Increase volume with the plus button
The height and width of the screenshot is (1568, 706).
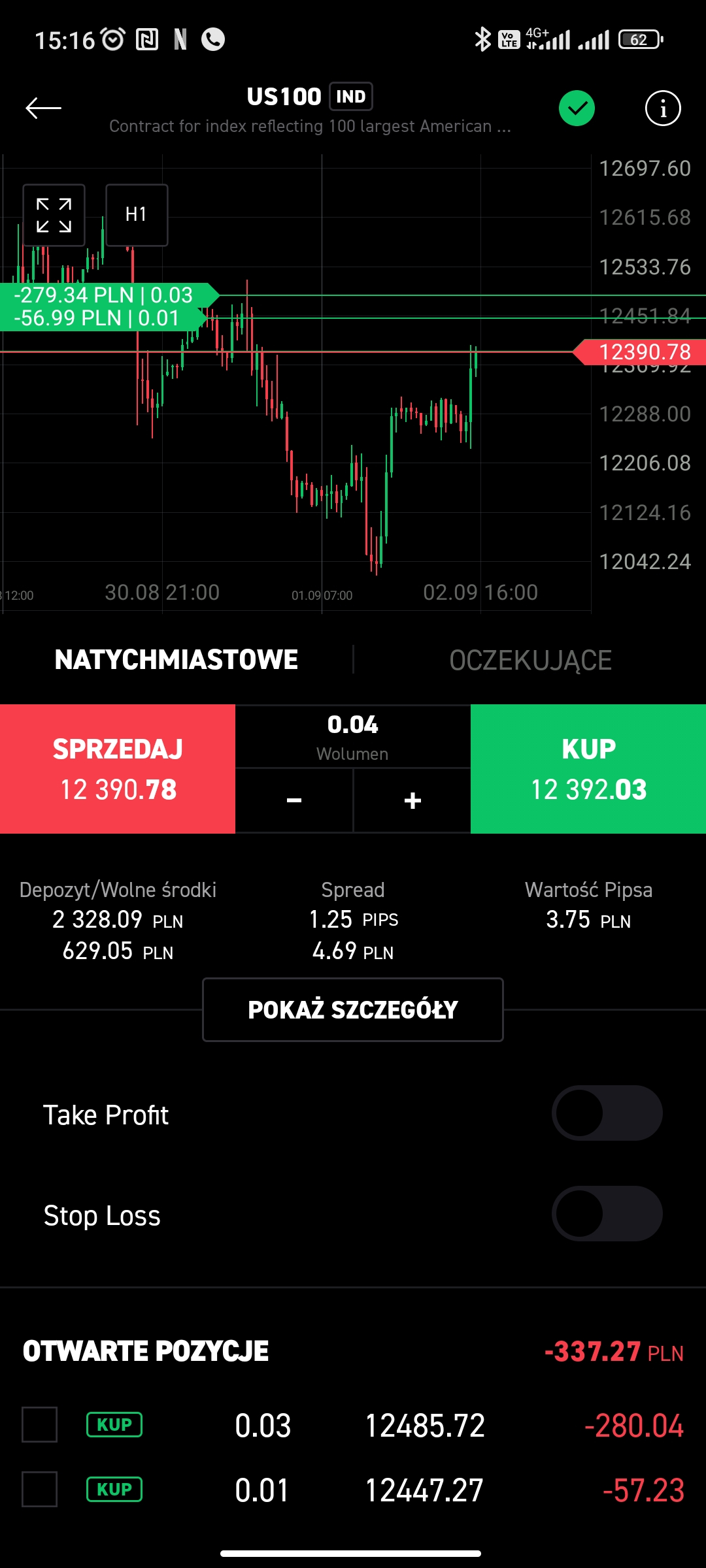pos(412,800)
